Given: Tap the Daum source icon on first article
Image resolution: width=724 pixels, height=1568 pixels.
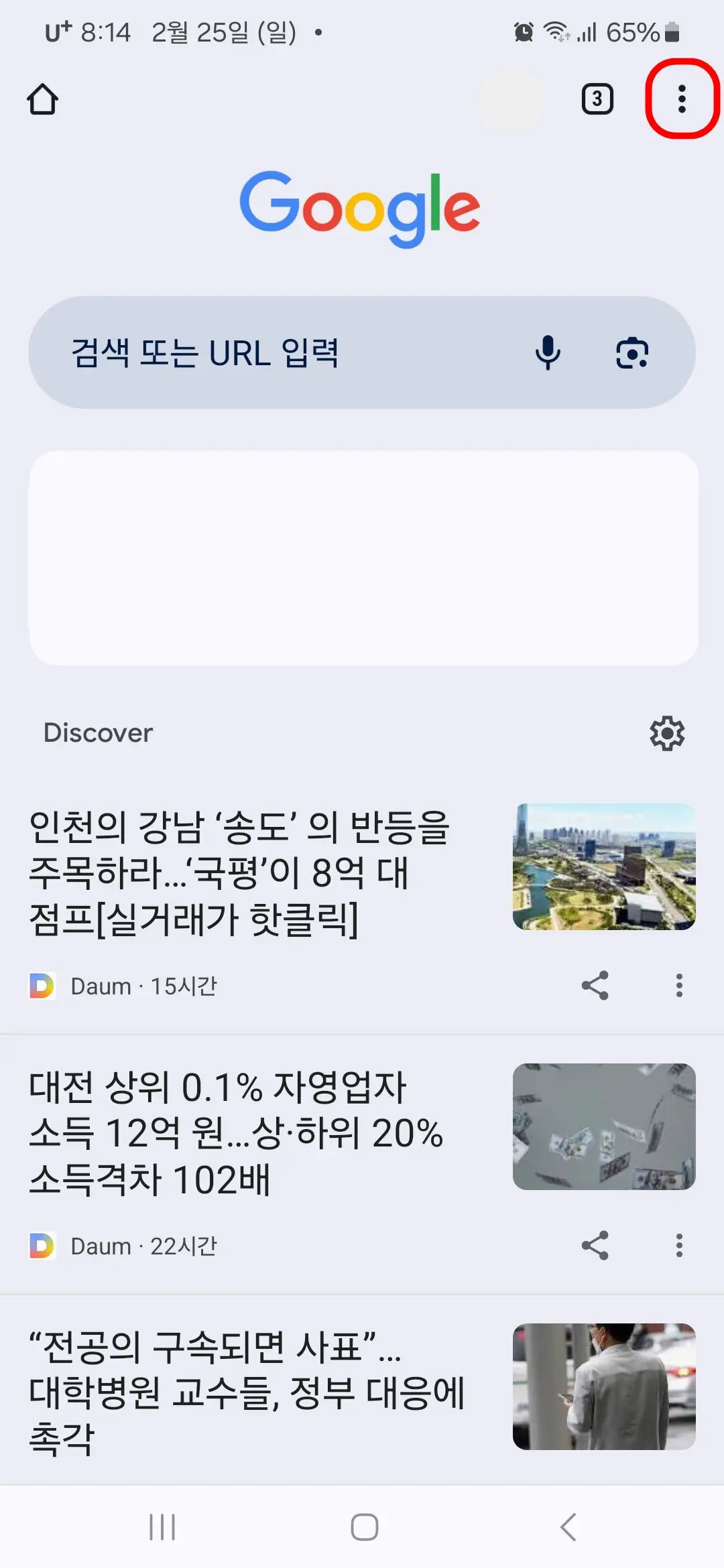Looking at the screenshot, I should coord(42,985).
